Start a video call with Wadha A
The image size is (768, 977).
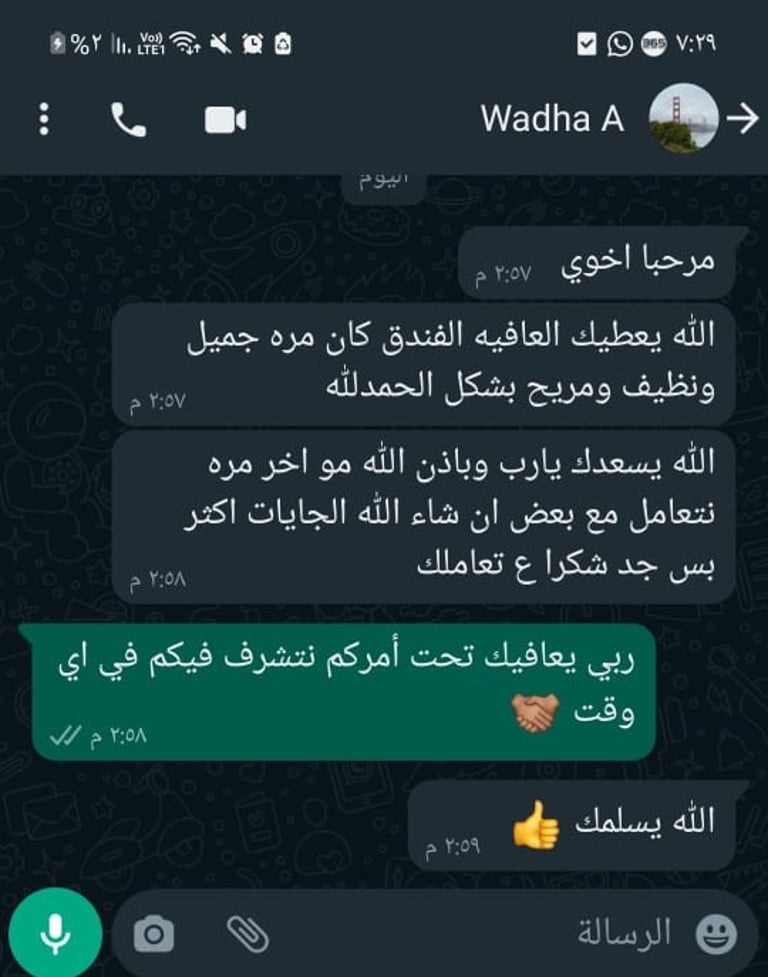point(225,121)
